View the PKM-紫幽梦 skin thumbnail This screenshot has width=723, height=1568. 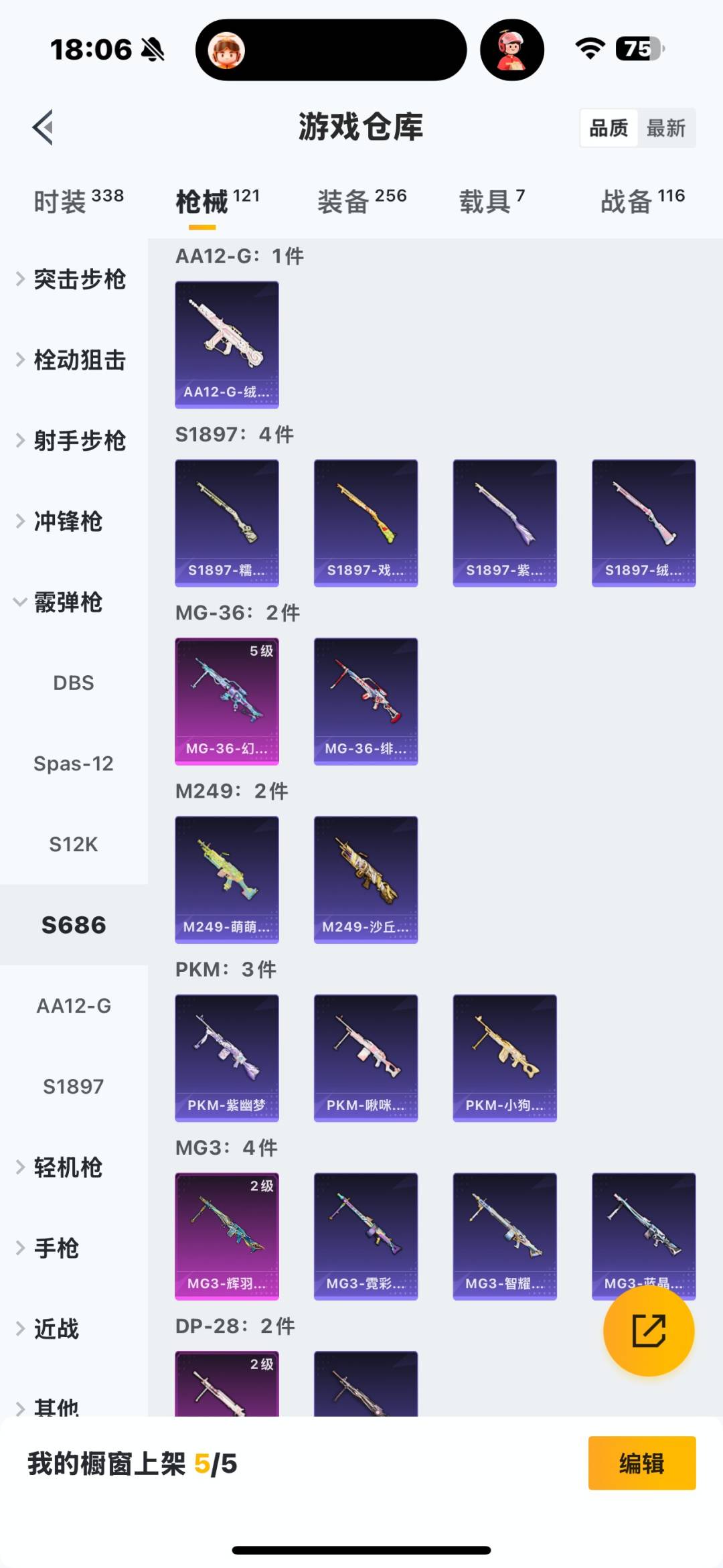click(227, 1057)
